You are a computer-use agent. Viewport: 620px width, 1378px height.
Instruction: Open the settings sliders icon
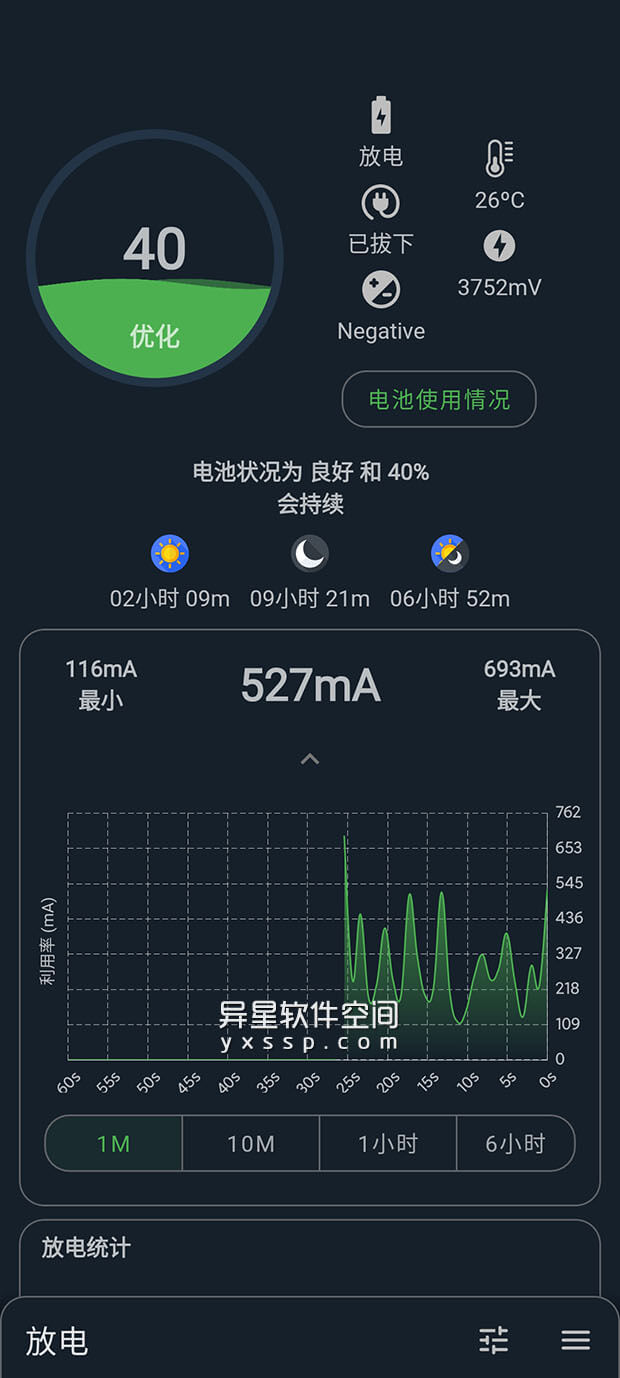click(494, 1340)
